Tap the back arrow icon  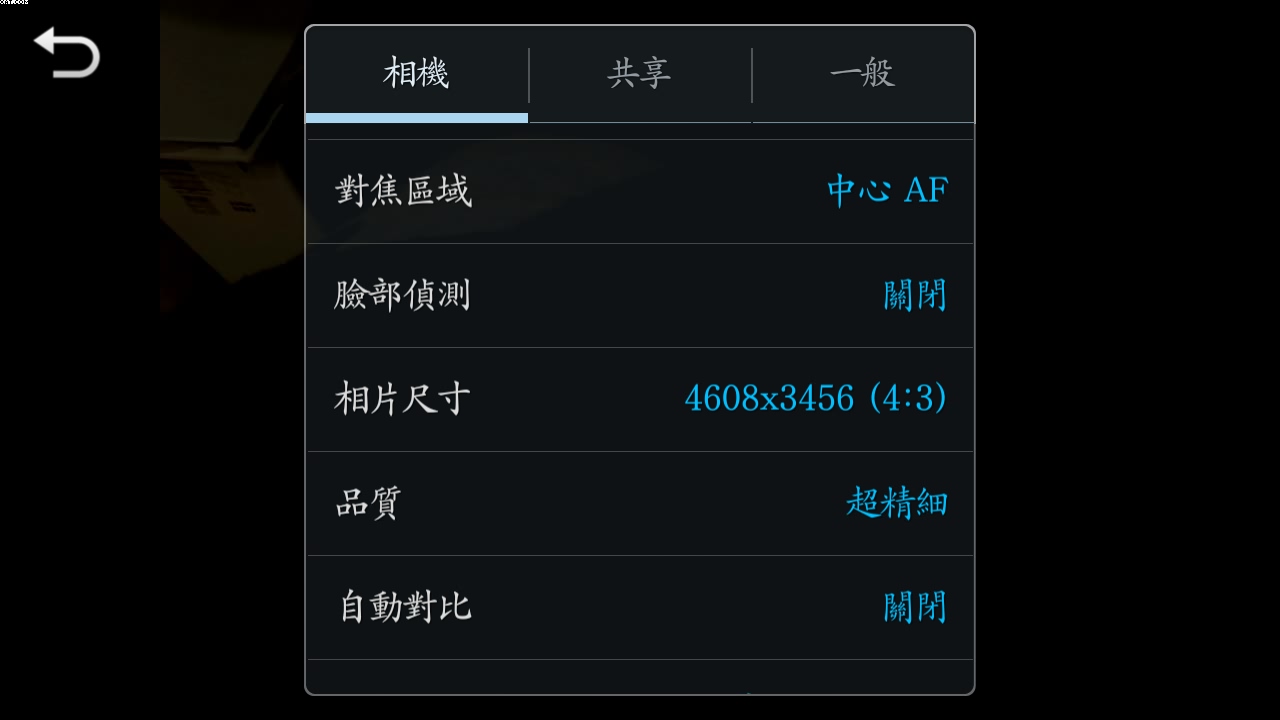[x=67, y=53]
